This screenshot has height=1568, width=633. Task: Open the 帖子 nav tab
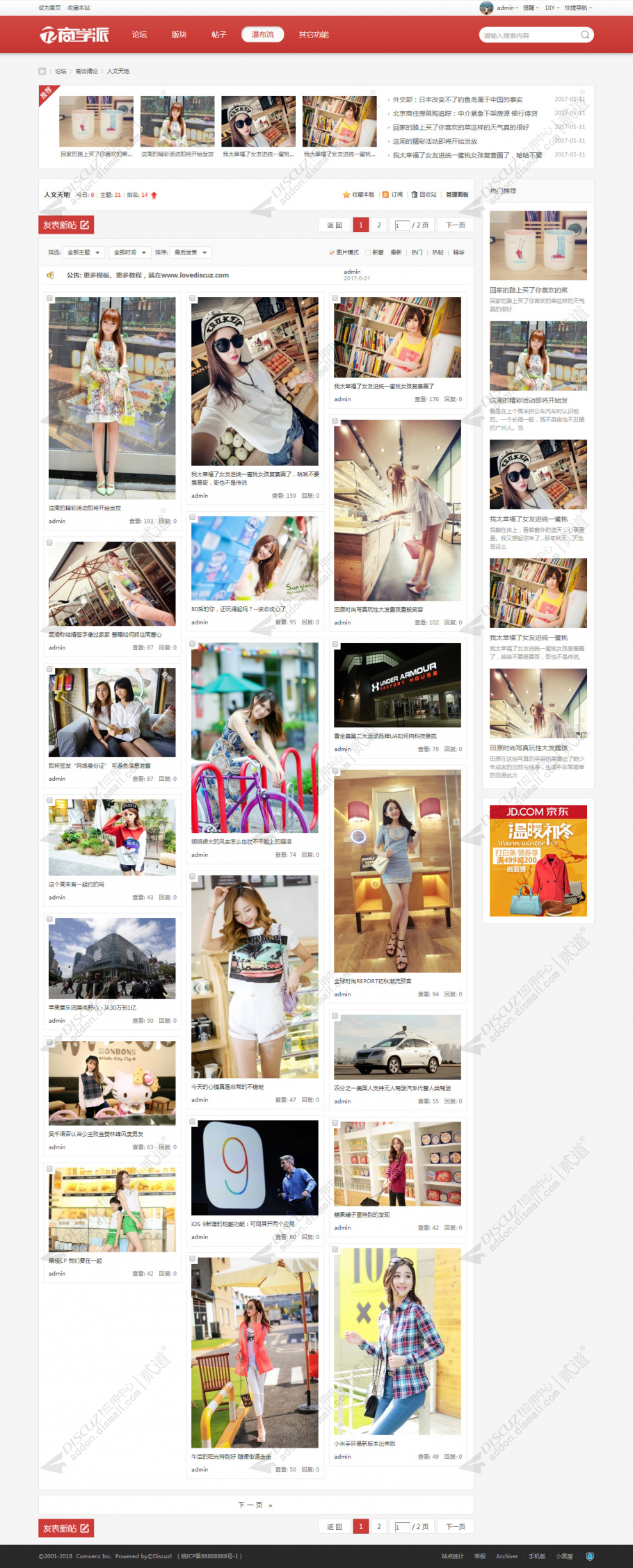click(218, 35)
